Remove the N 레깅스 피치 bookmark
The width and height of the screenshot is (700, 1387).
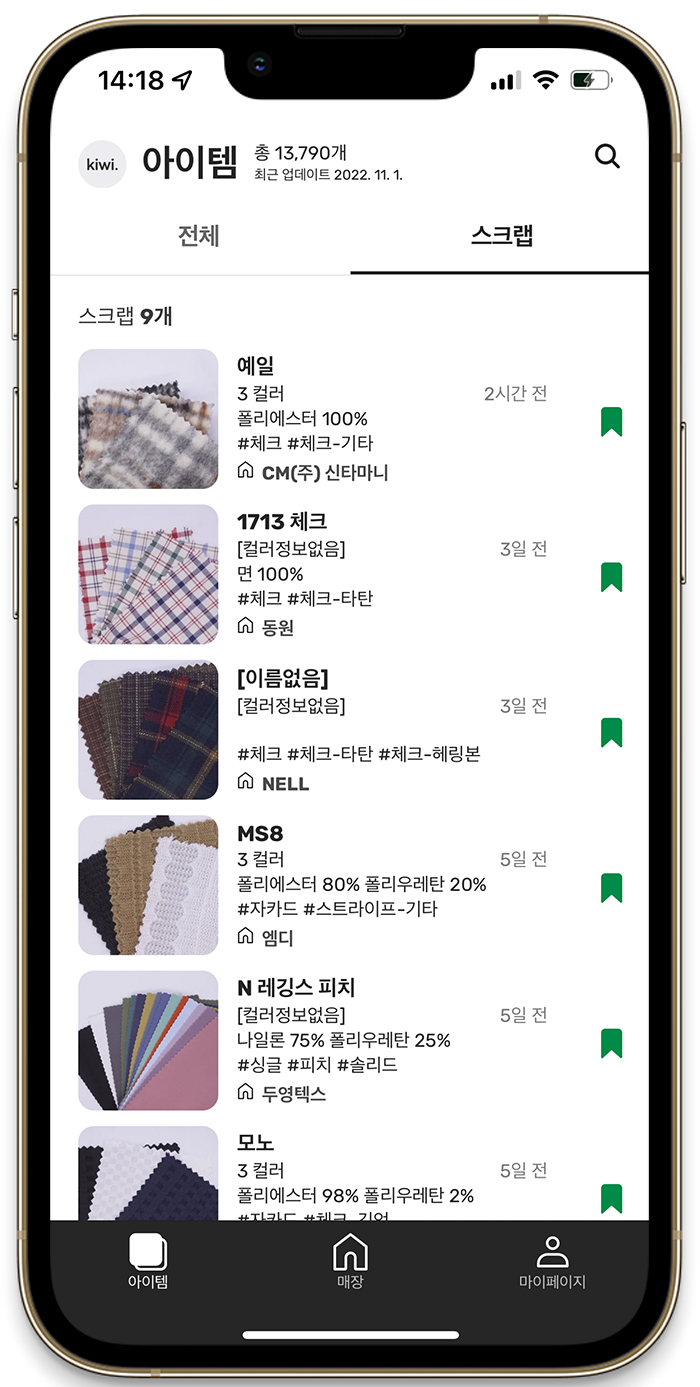click(611, 1043)
